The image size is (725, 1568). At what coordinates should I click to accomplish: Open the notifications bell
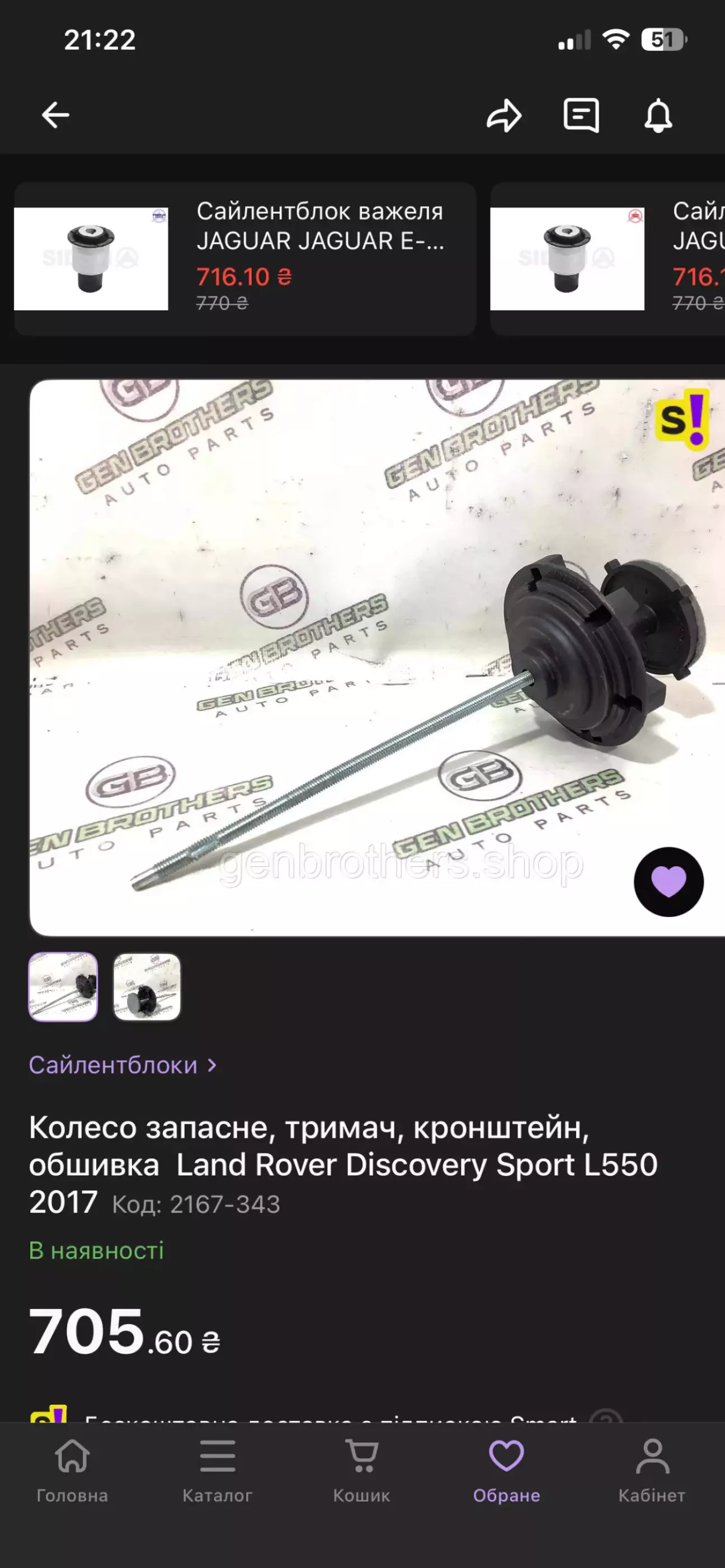click(658, 115)
